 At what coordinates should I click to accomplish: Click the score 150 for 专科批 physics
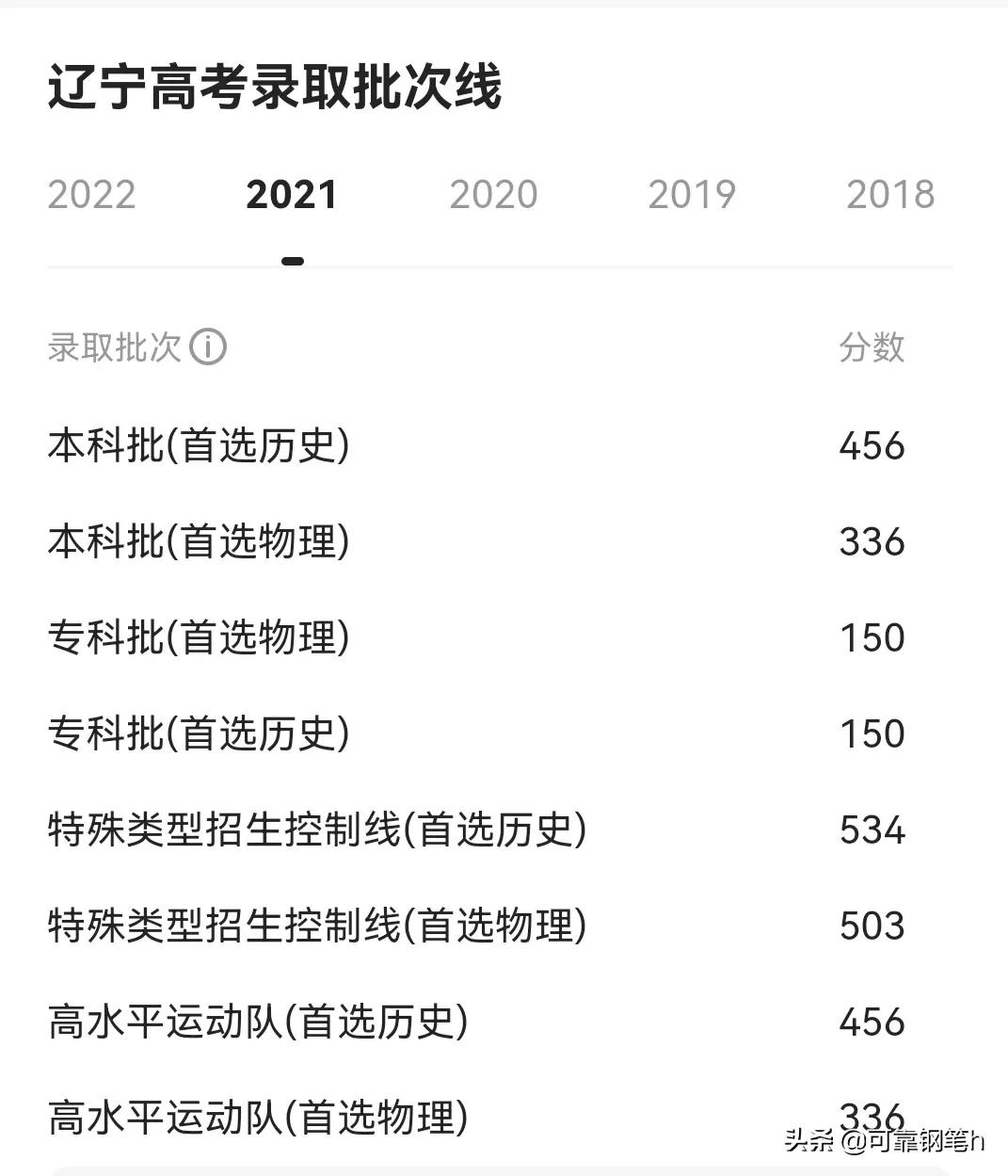[x=871, y=638]
